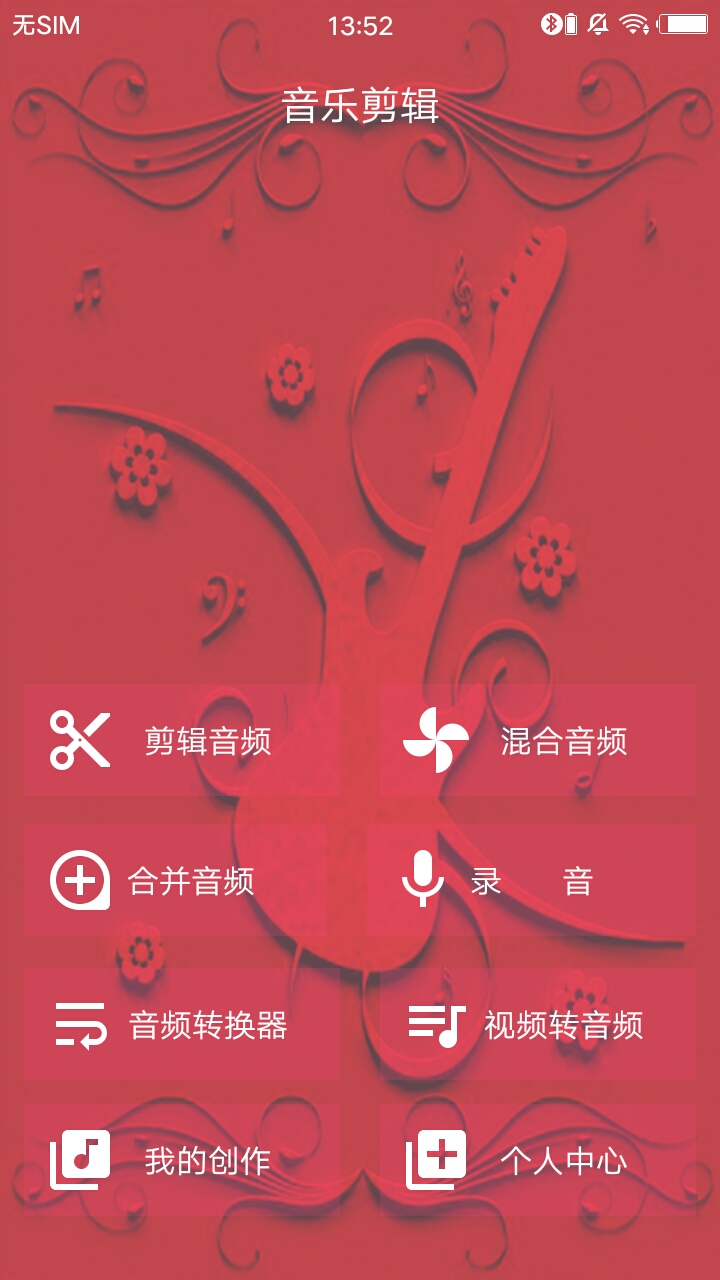
Task: Go to 个人中心 profile center
Action: (x=537, y=1161)
